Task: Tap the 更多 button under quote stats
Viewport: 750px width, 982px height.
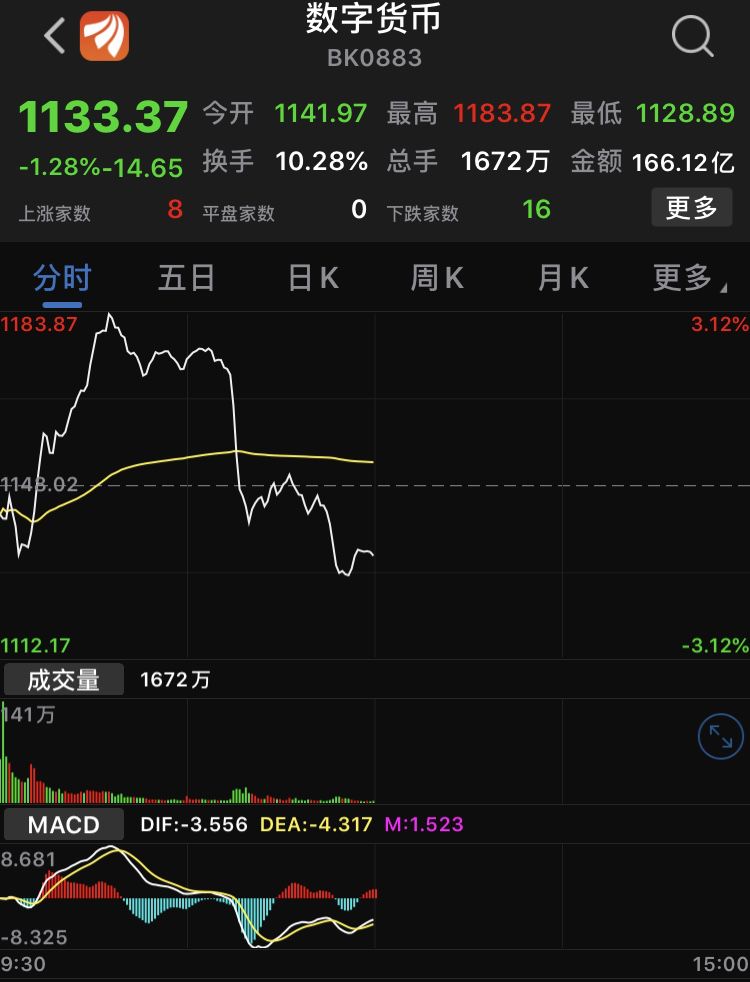Action: (x=692, y=208)
